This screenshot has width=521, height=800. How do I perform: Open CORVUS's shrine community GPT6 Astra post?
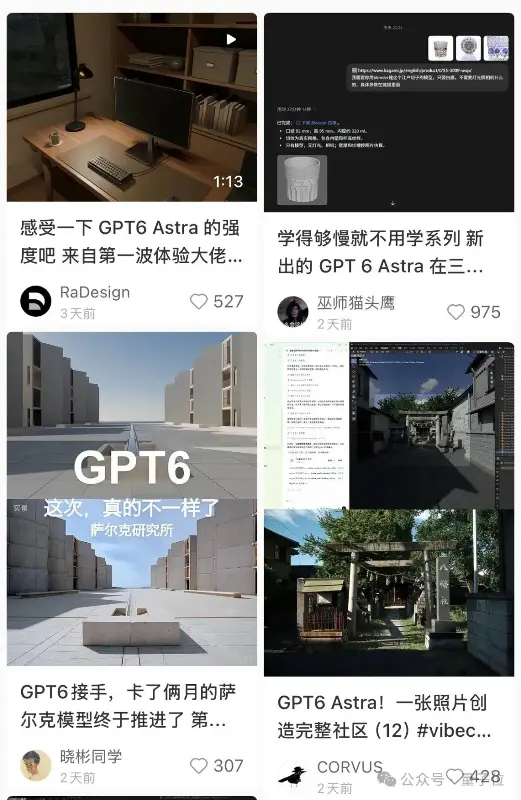389,509
